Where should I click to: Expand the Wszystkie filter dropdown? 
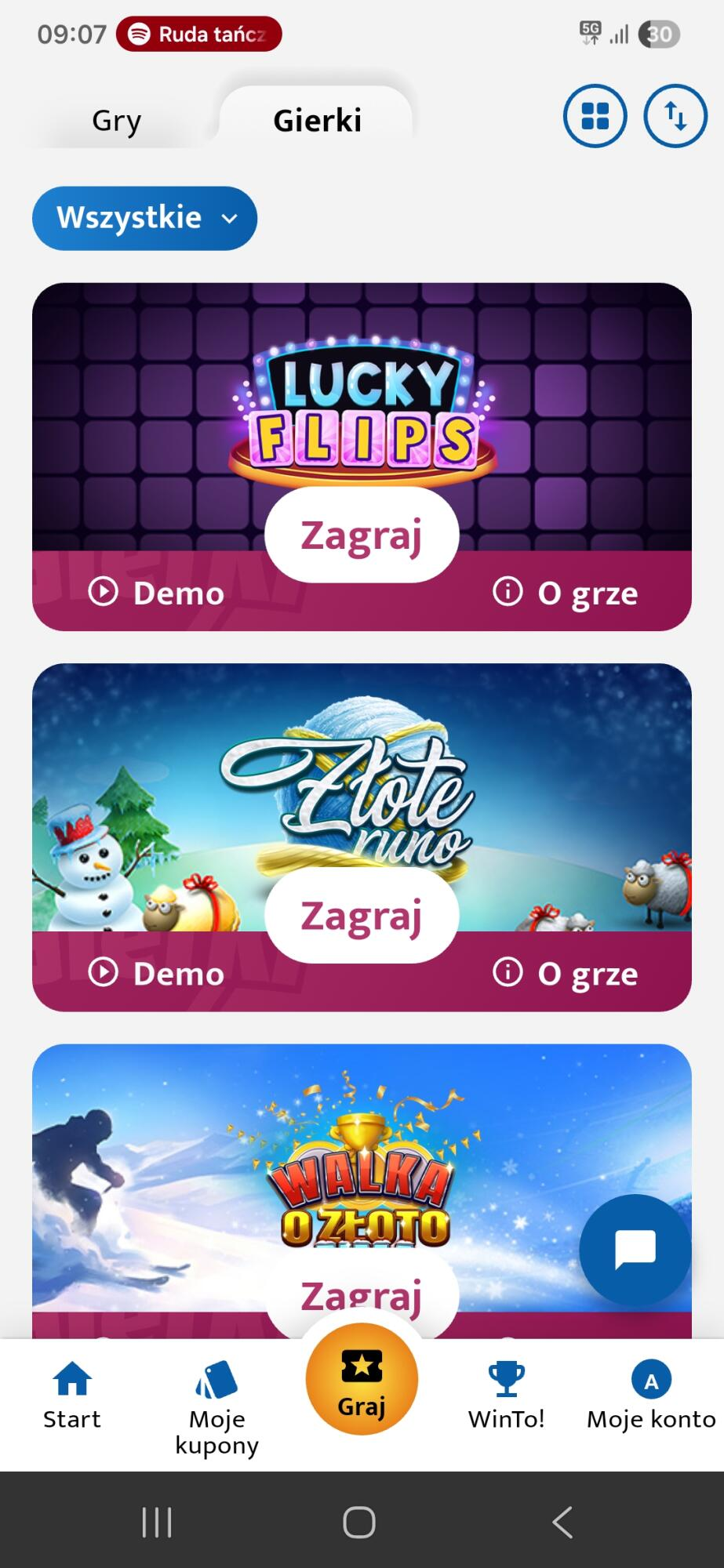(144, 218)
